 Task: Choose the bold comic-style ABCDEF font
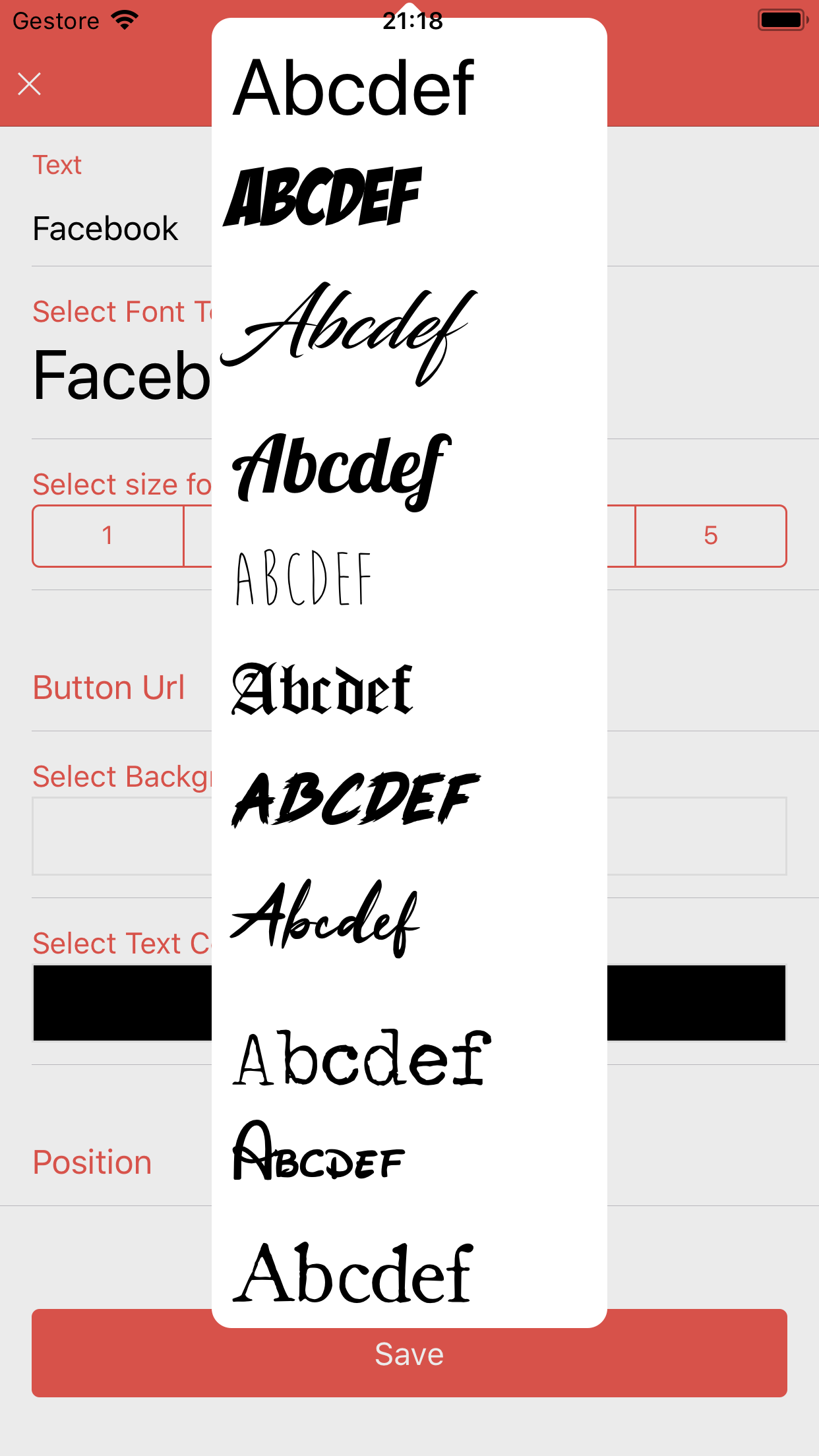[322, 196]
